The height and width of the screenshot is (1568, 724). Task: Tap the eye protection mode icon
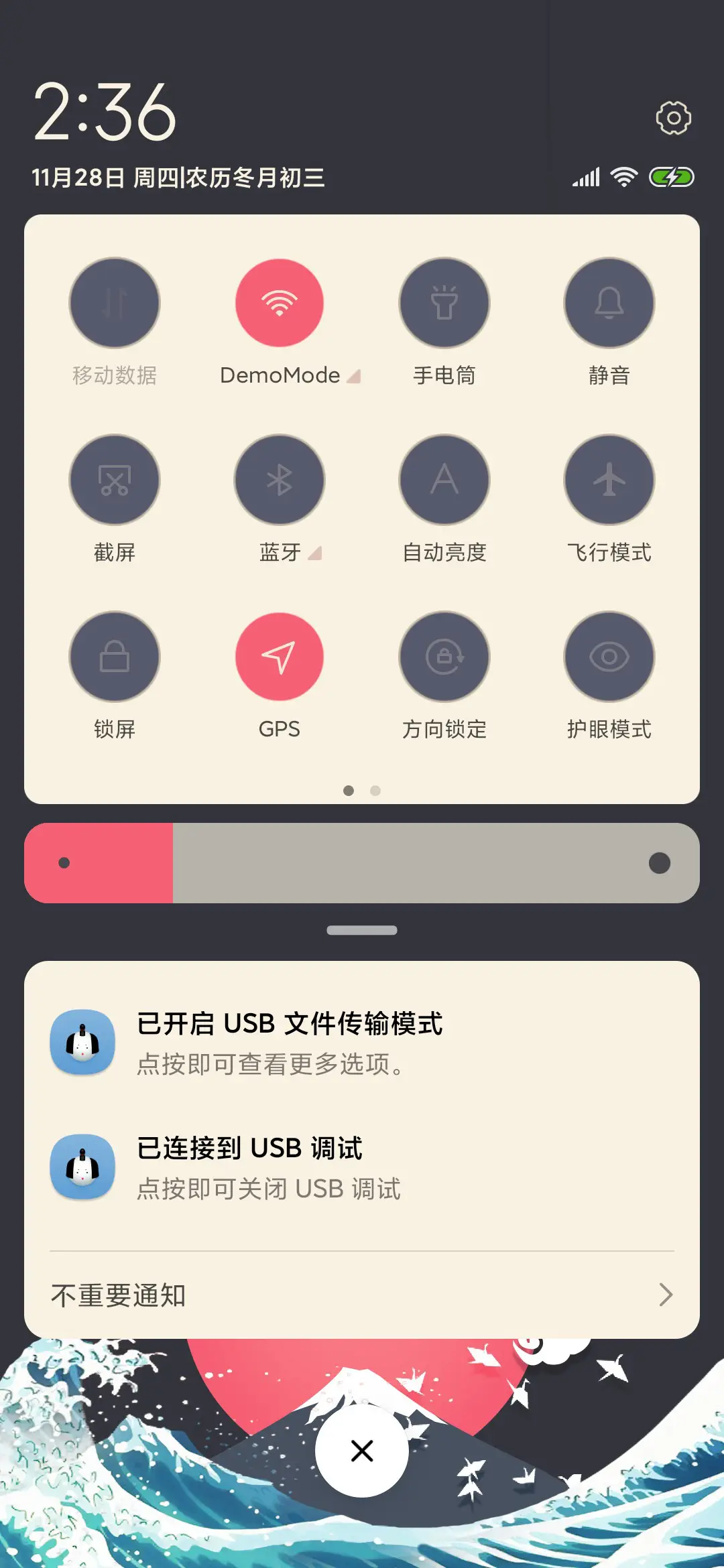(x=609, y=657)
